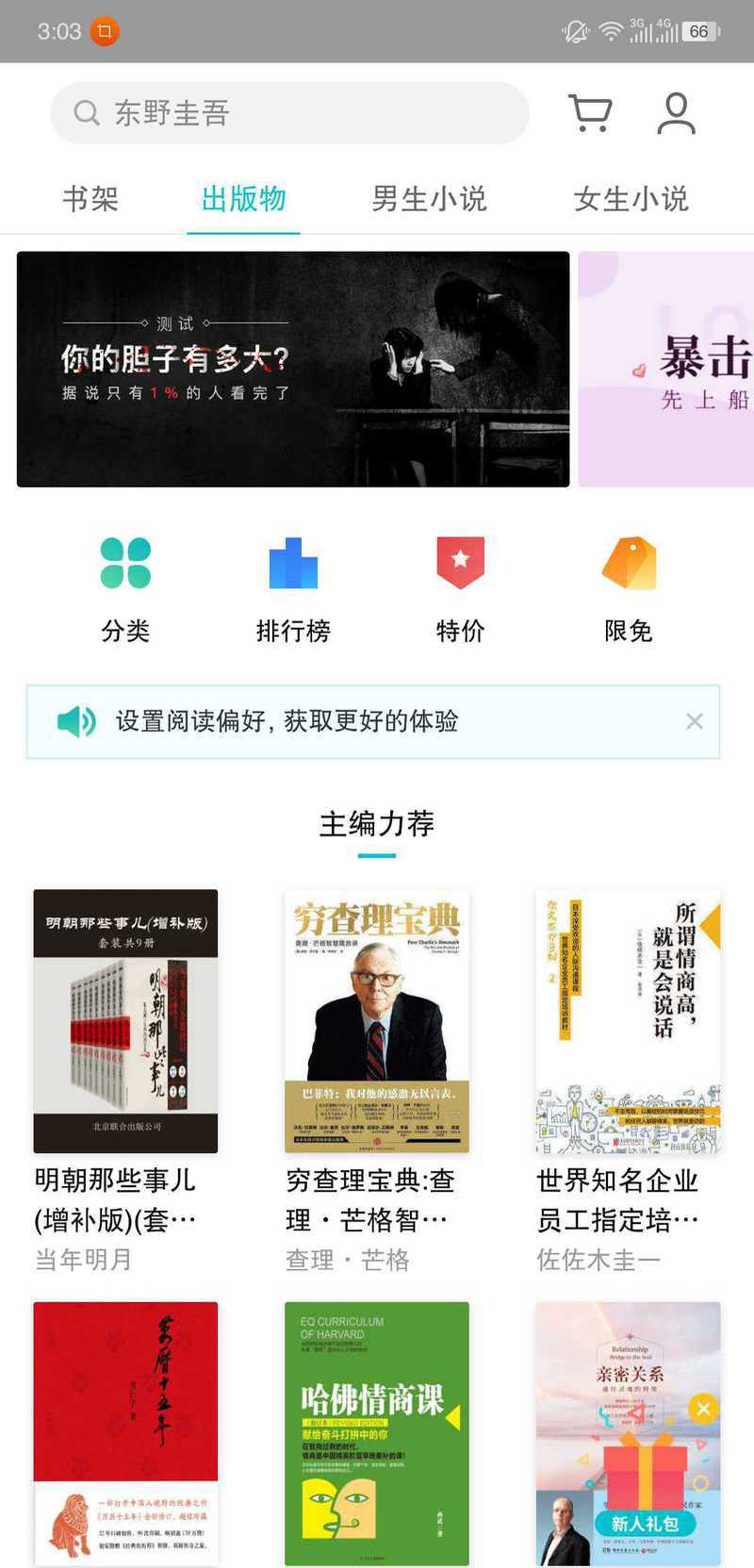Open the red-cover book with the lion
The height and width of the screenshot is (1568, 754).
(x=125, y=1433)
